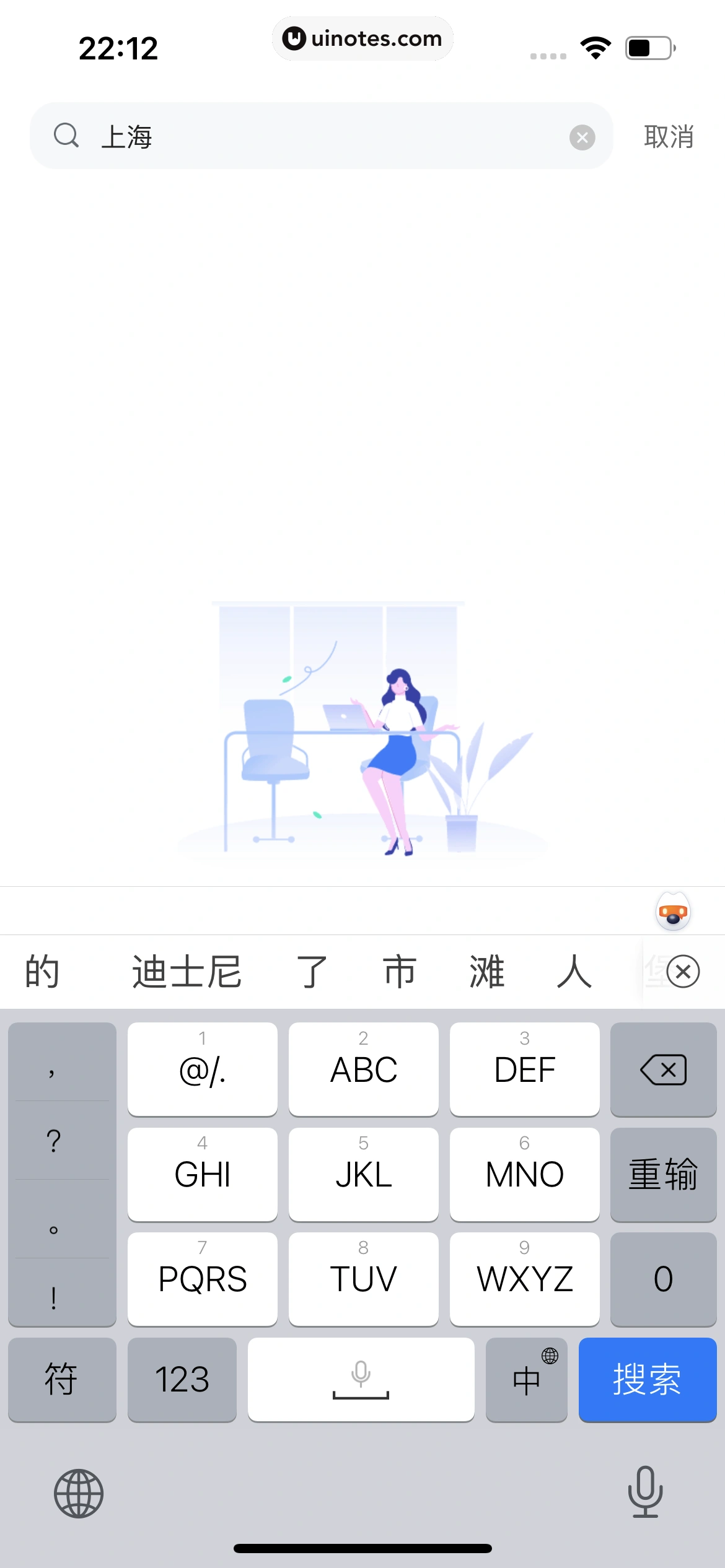Open the 符 symbols keyboard
The width and height of the screenshot is (725, 1568).
pyautogui.click(x=61, y=1379)
